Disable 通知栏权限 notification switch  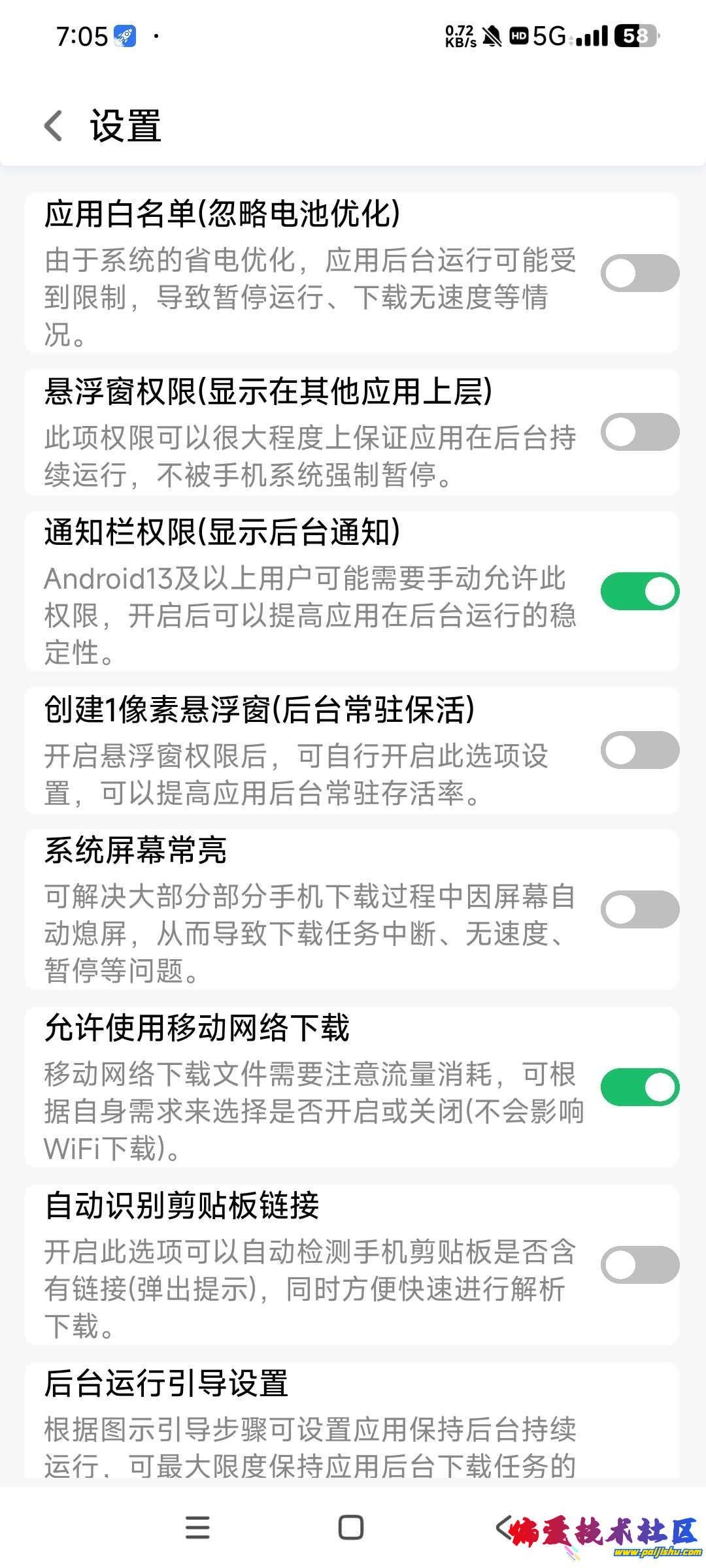pyautogui.click(x=639, y=591)
